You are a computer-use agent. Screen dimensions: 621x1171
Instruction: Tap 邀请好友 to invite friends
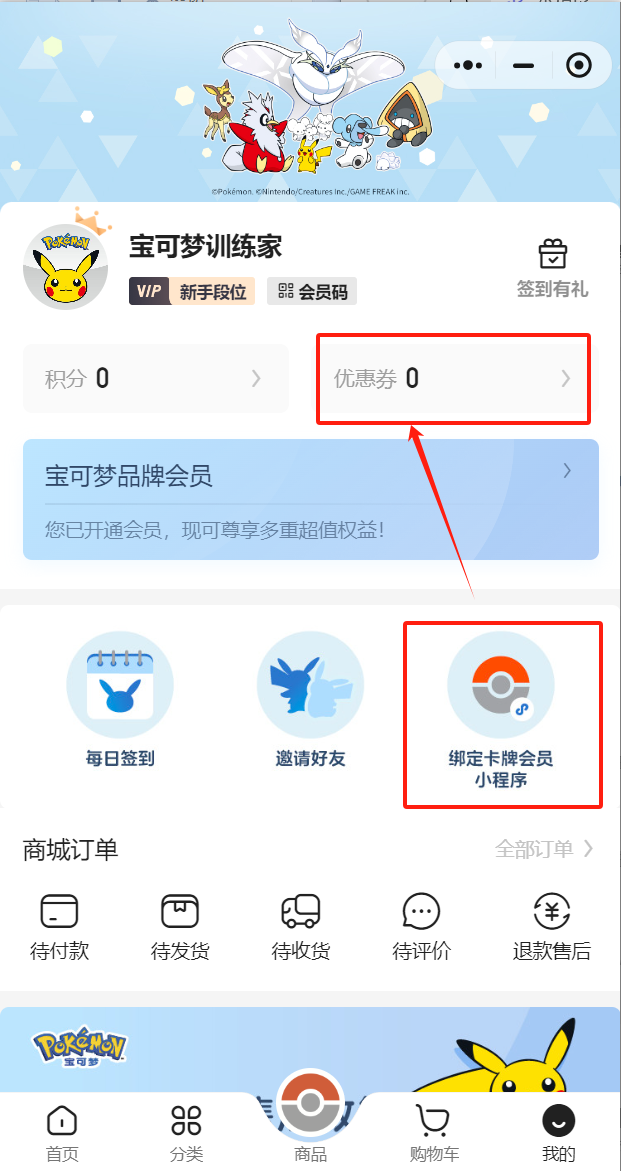[310, 701]
